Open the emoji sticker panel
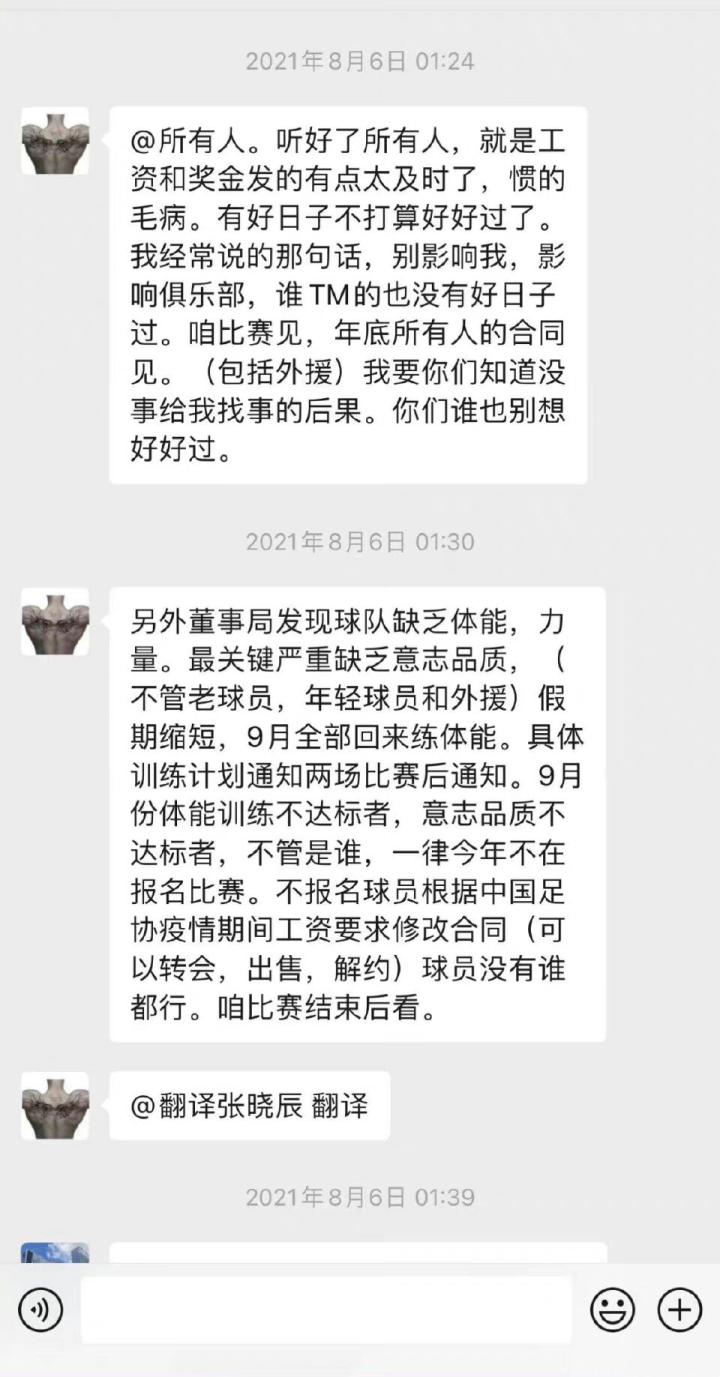 click(612, 1310)
